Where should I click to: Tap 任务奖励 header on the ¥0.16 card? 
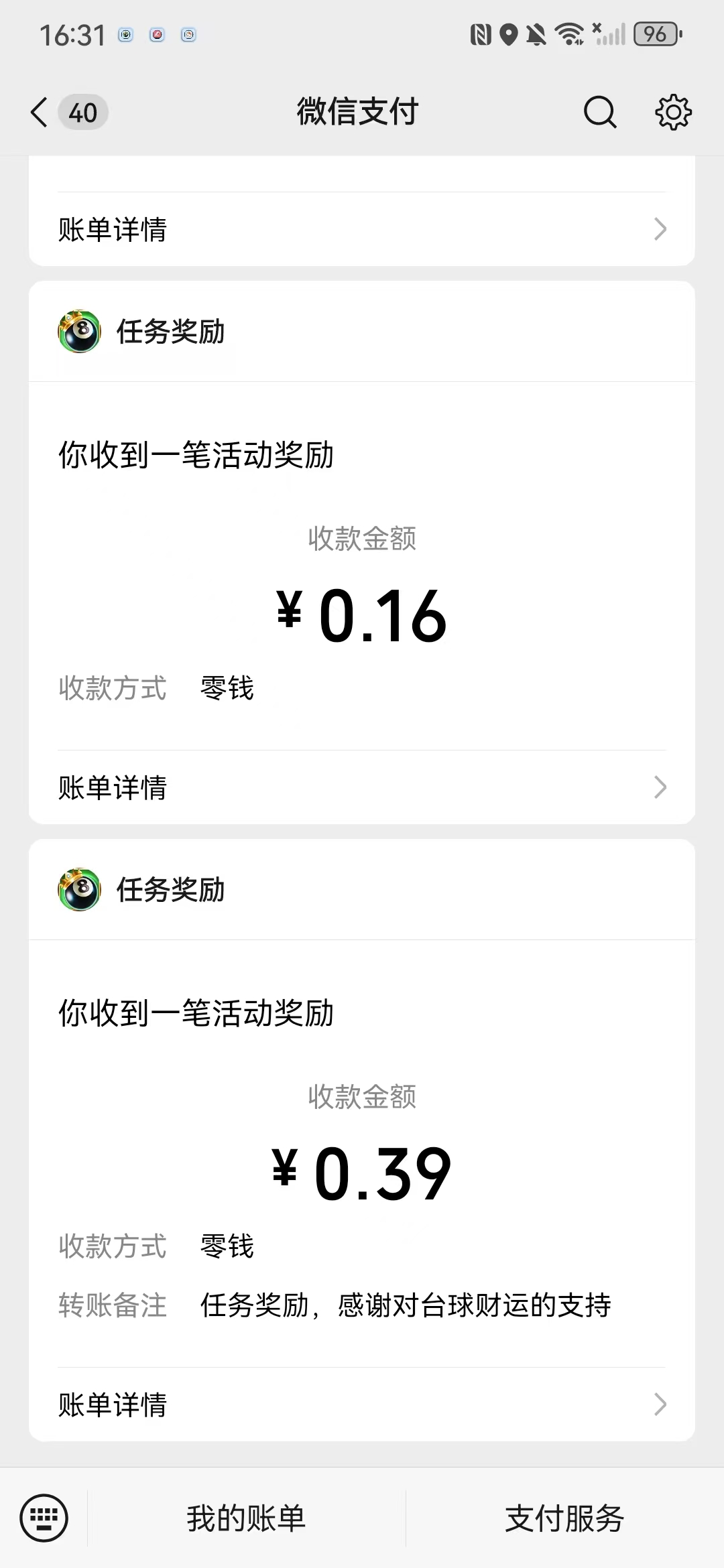[170, 332]
